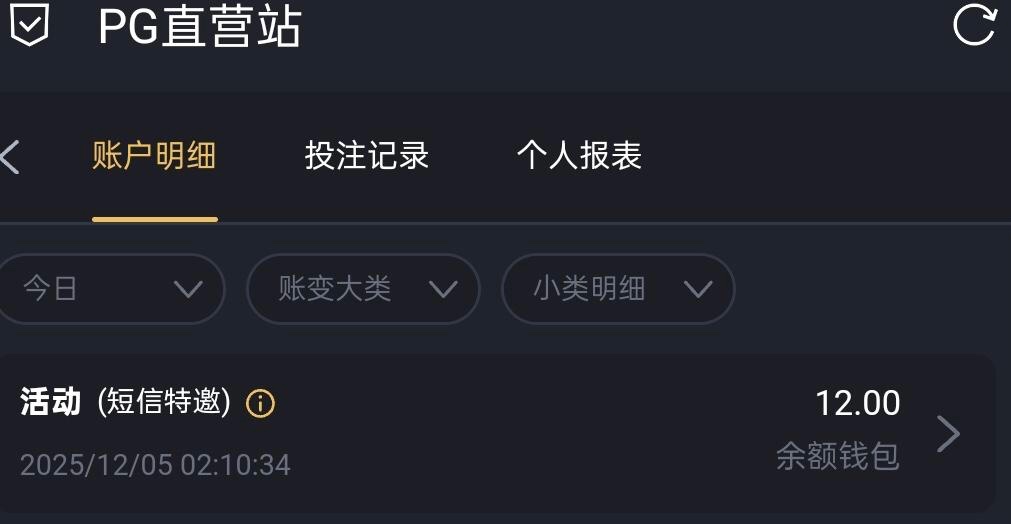
Task: Expand the 今日 date filter dropdown
Action: [x=110, y=289]
